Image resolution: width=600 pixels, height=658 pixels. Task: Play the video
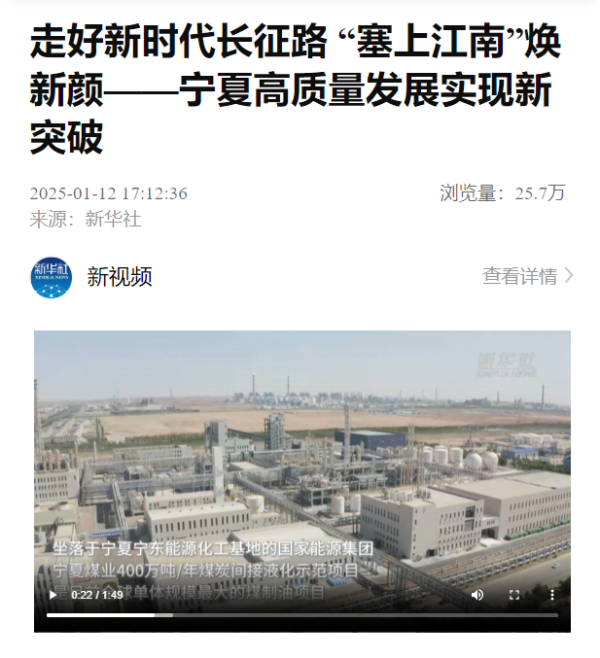pos(53,595)
